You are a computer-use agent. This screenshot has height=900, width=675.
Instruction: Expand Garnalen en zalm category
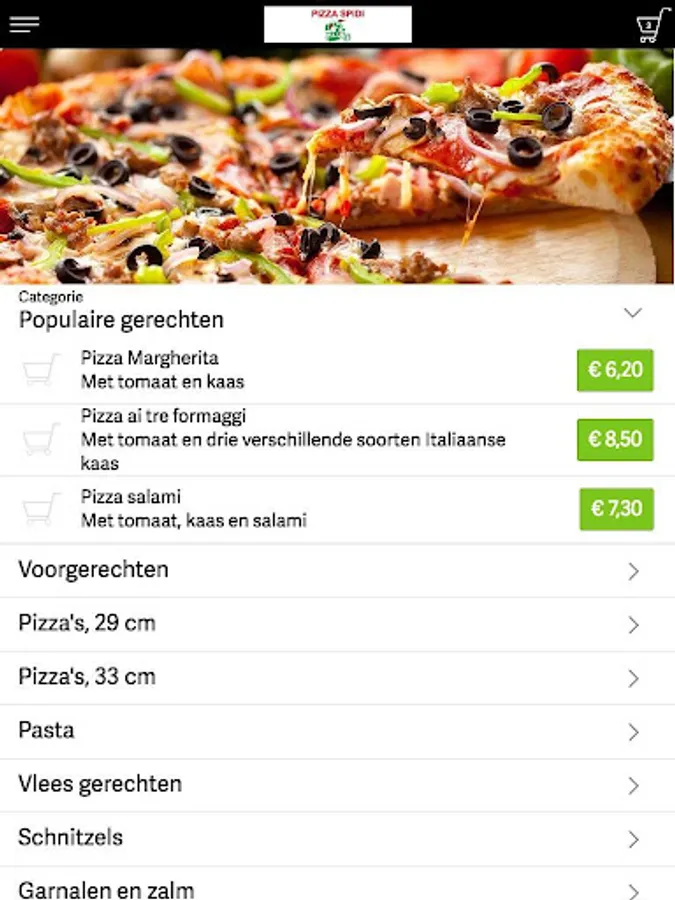[x=337, y=888]
